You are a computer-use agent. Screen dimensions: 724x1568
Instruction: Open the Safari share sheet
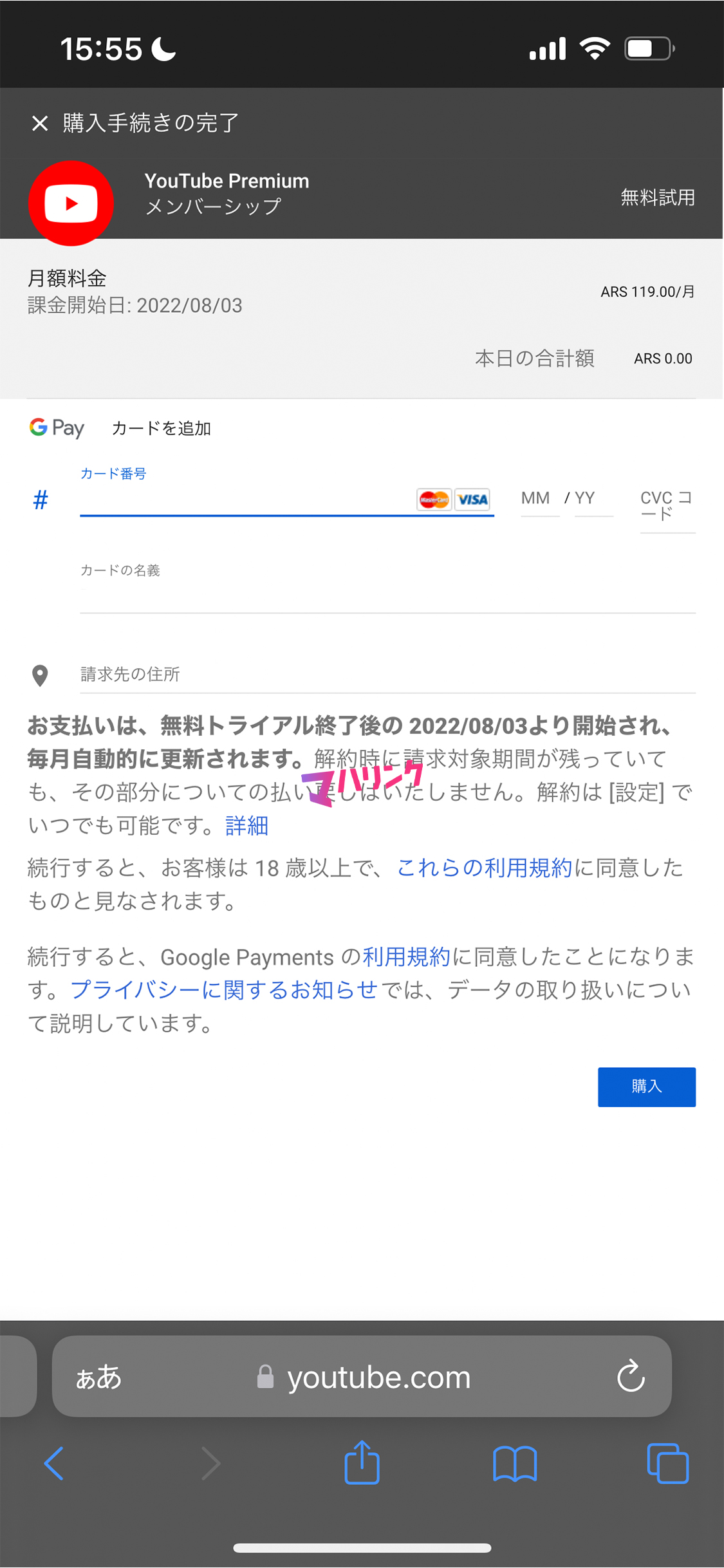[x=362, y=1462]
